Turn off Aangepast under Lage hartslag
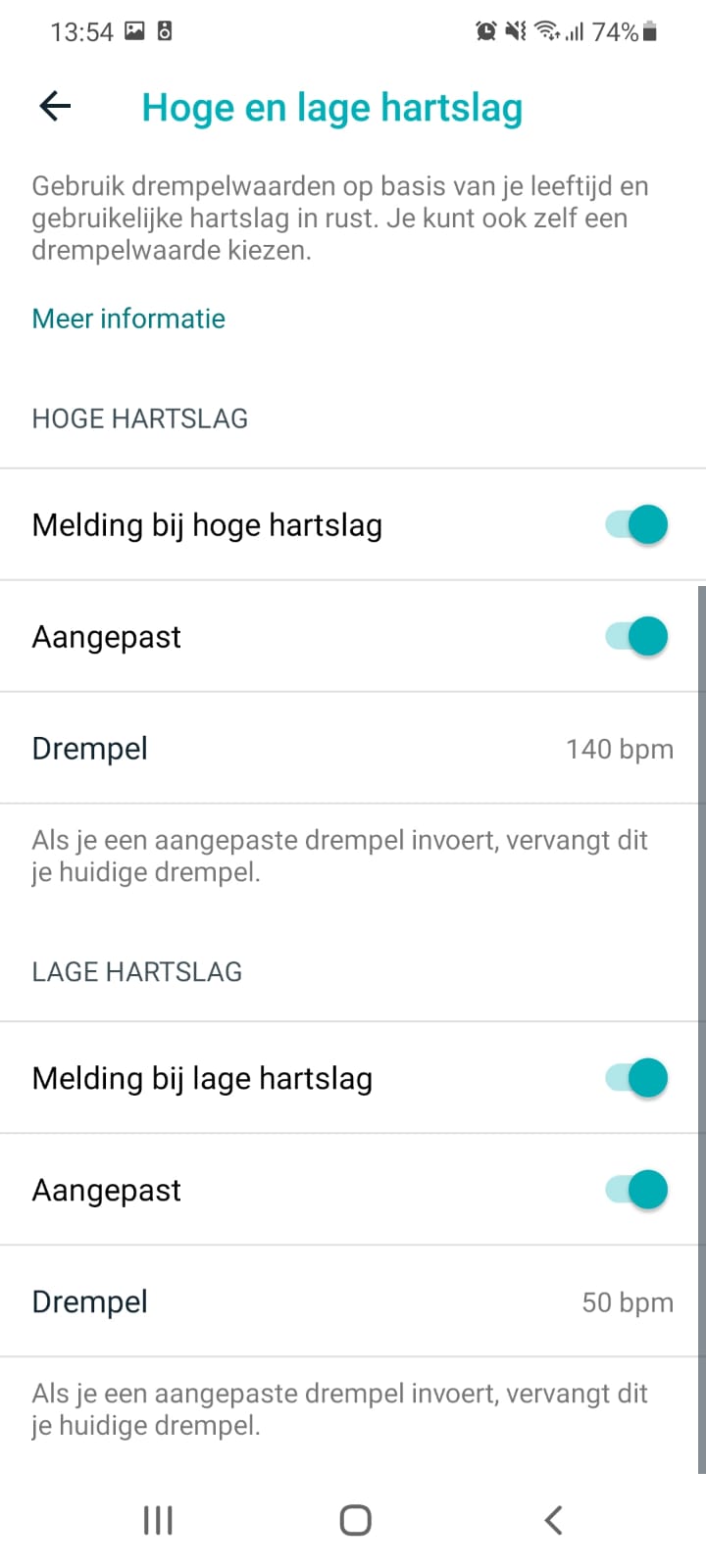 point(637,1190)
